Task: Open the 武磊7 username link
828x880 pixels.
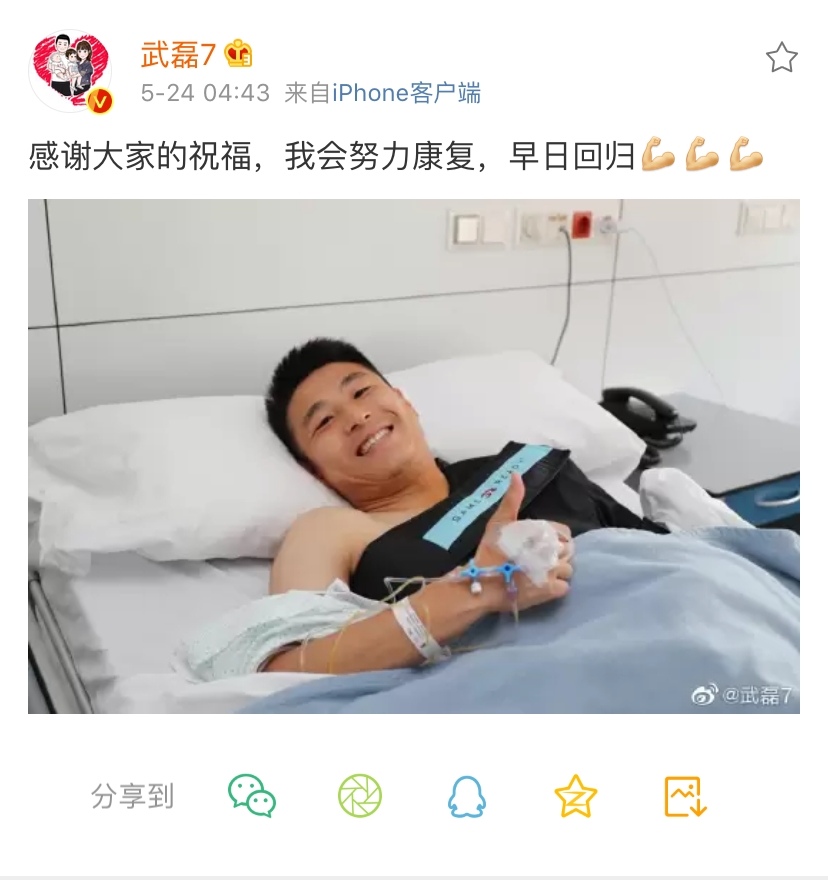Action: 178,54
